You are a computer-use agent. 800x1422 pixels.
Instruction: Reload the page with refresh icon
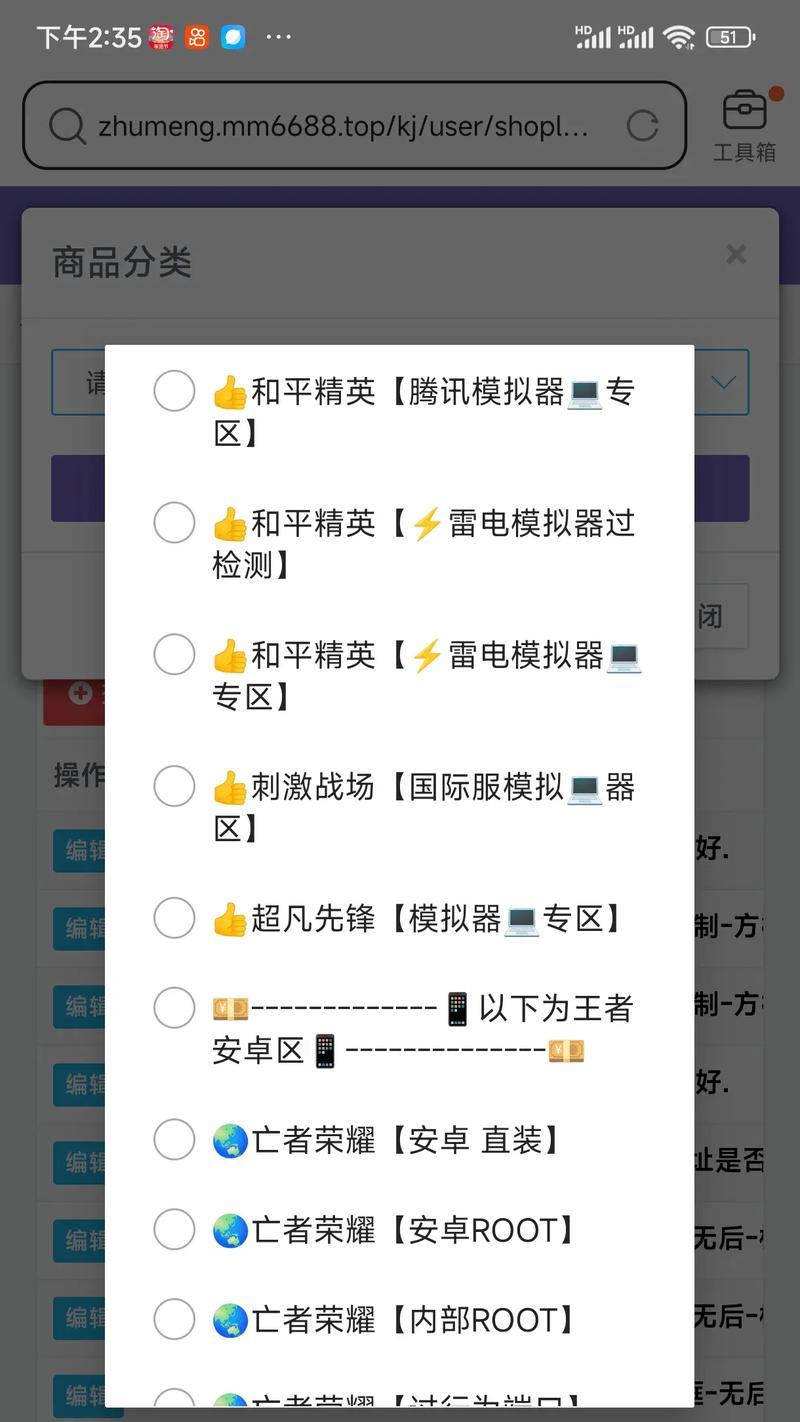(x=642, y=126)
